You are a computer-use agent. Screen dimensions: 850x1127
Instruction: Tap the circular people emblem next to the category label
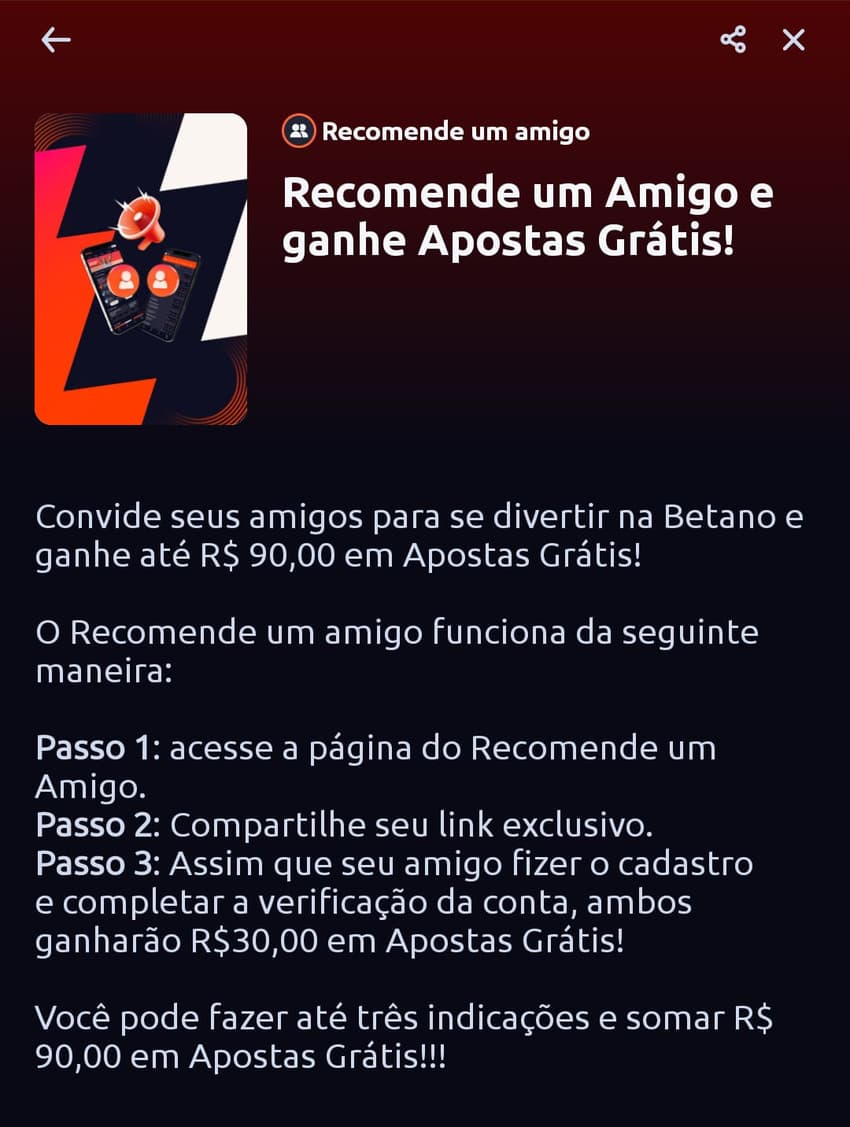(x=297, y=130)
